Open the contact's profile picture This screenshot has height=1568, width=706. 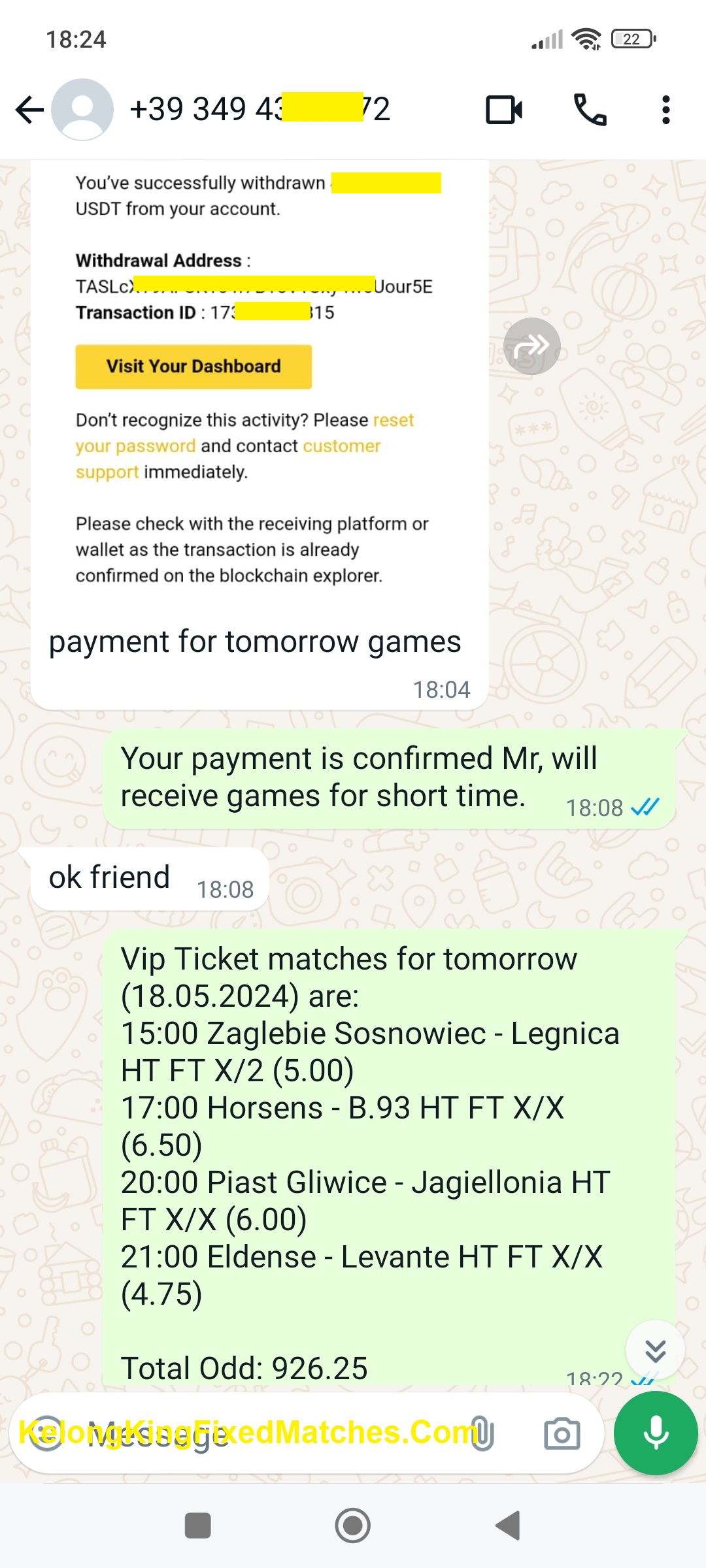tap(82, 109)
